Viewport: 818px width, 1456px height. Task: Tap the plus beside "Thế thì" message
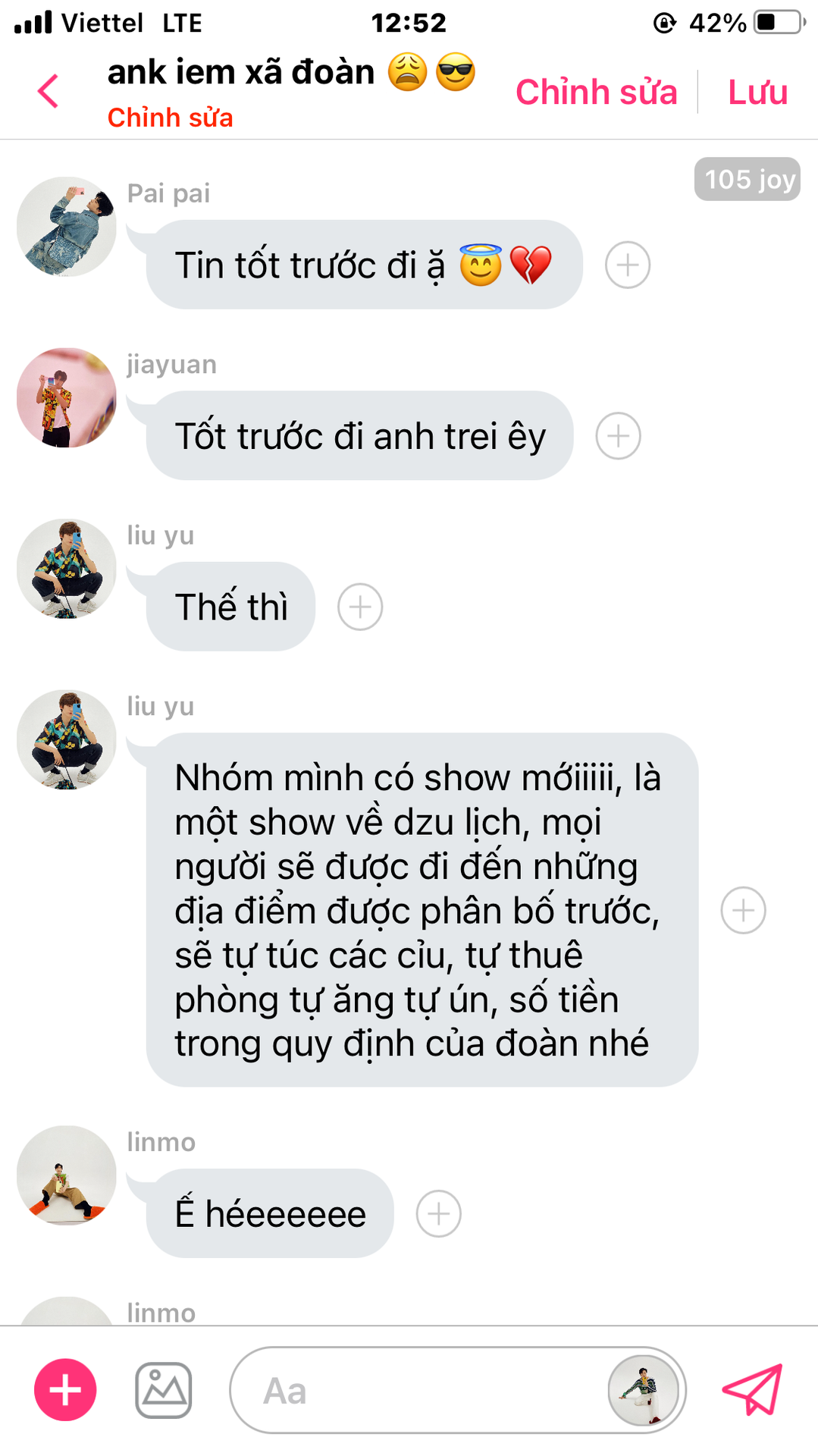tap(360, 607)
